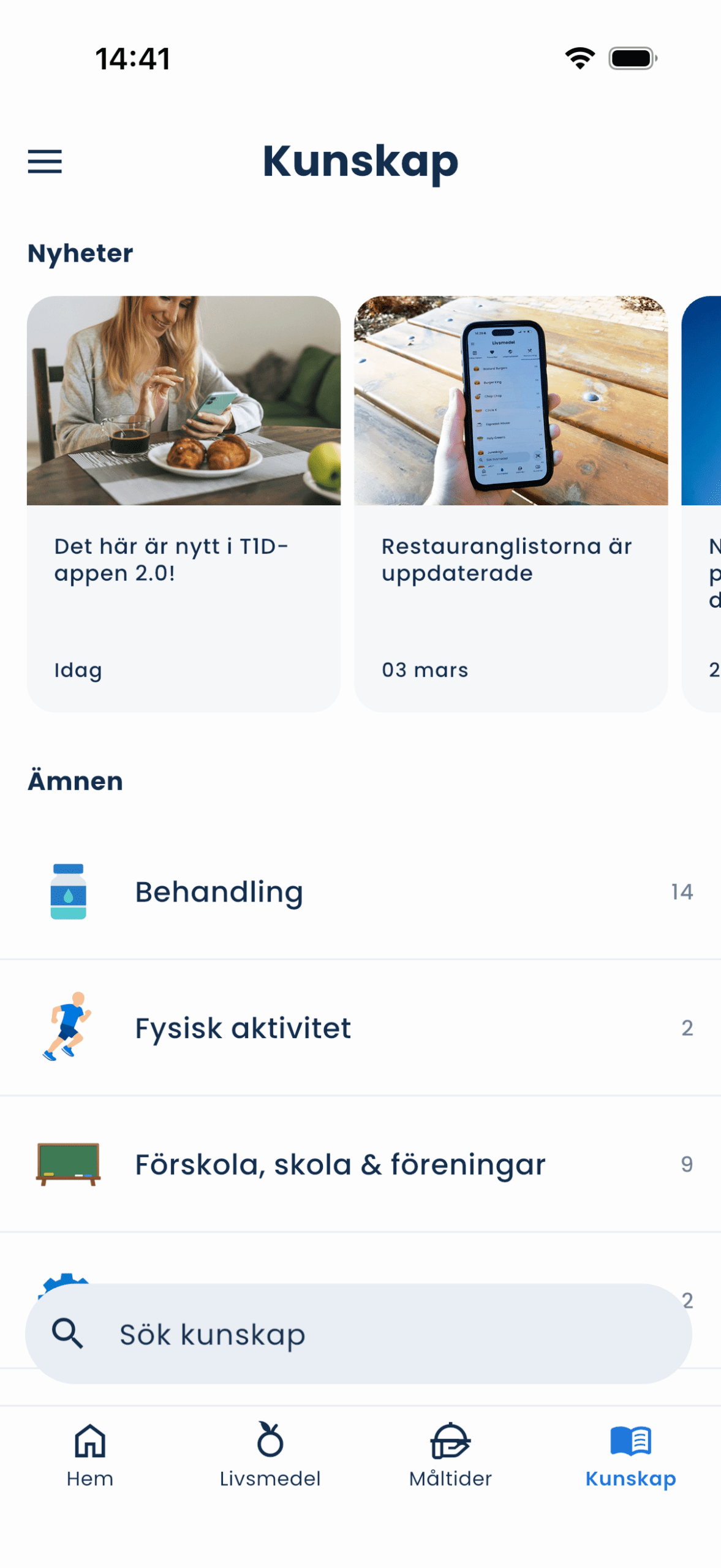Open the hamburger menu
Viewport: 721px width, 1568px height.
pos(45,161)
